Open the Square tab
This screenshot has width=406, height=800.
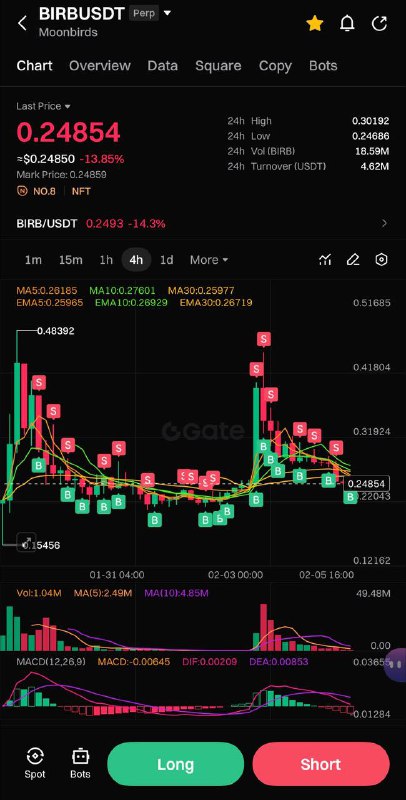218,66
